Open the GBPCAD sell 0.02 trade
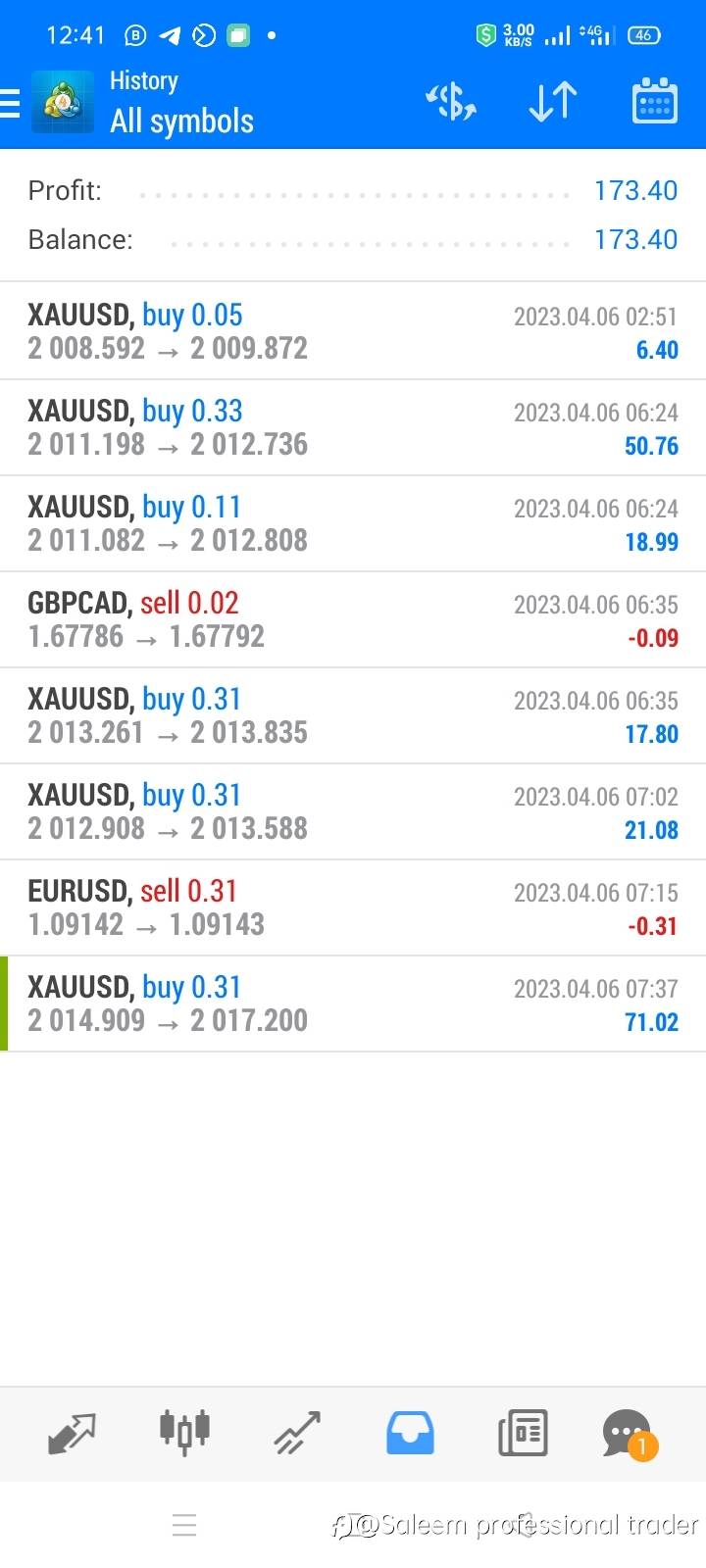Viewport: 706px width, 1568px height. [353, 619]
